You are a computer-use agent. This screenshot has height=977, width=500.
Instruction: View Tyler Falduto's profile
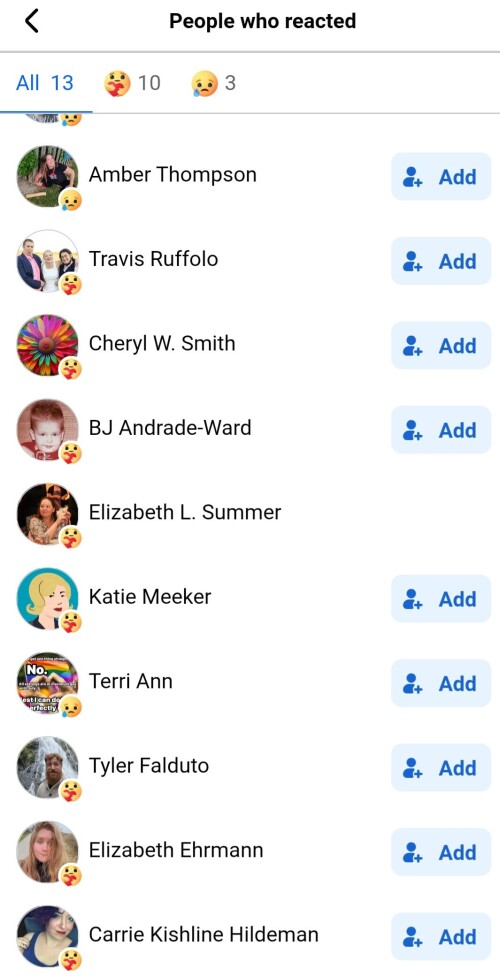tap(149, 766)
